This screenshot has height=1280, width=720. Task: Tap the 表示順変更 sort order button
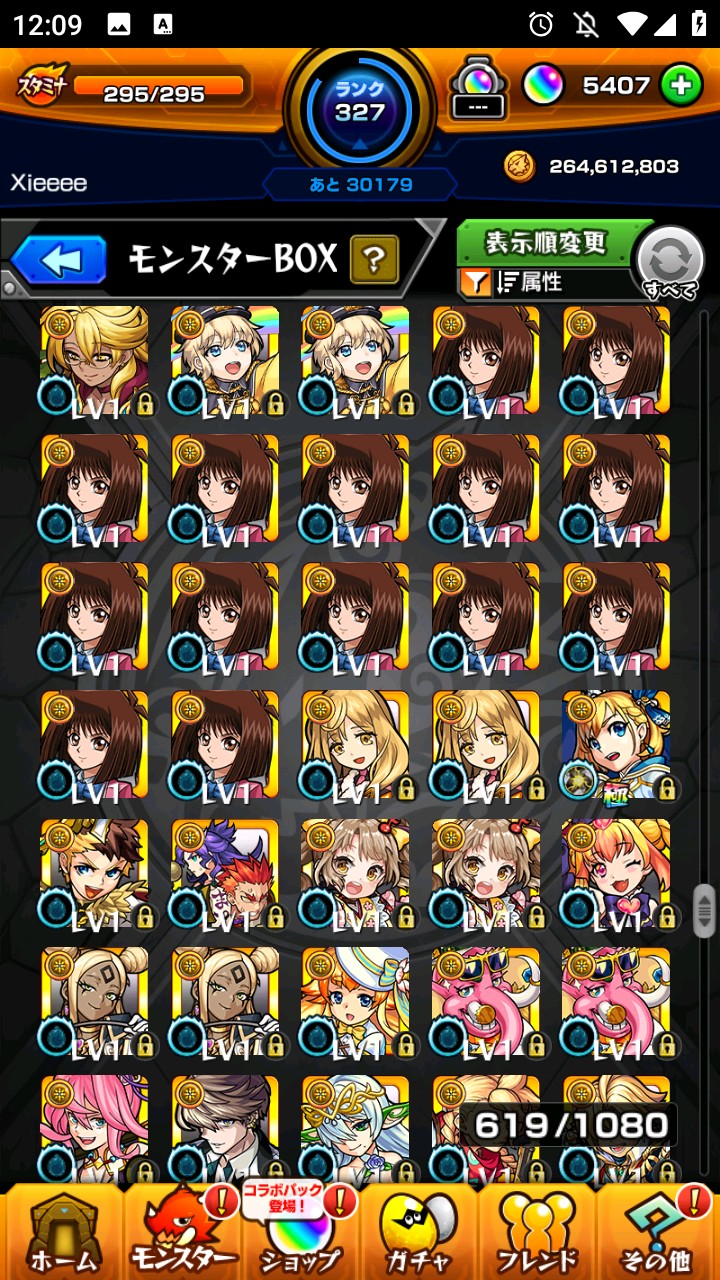(546, 243)
